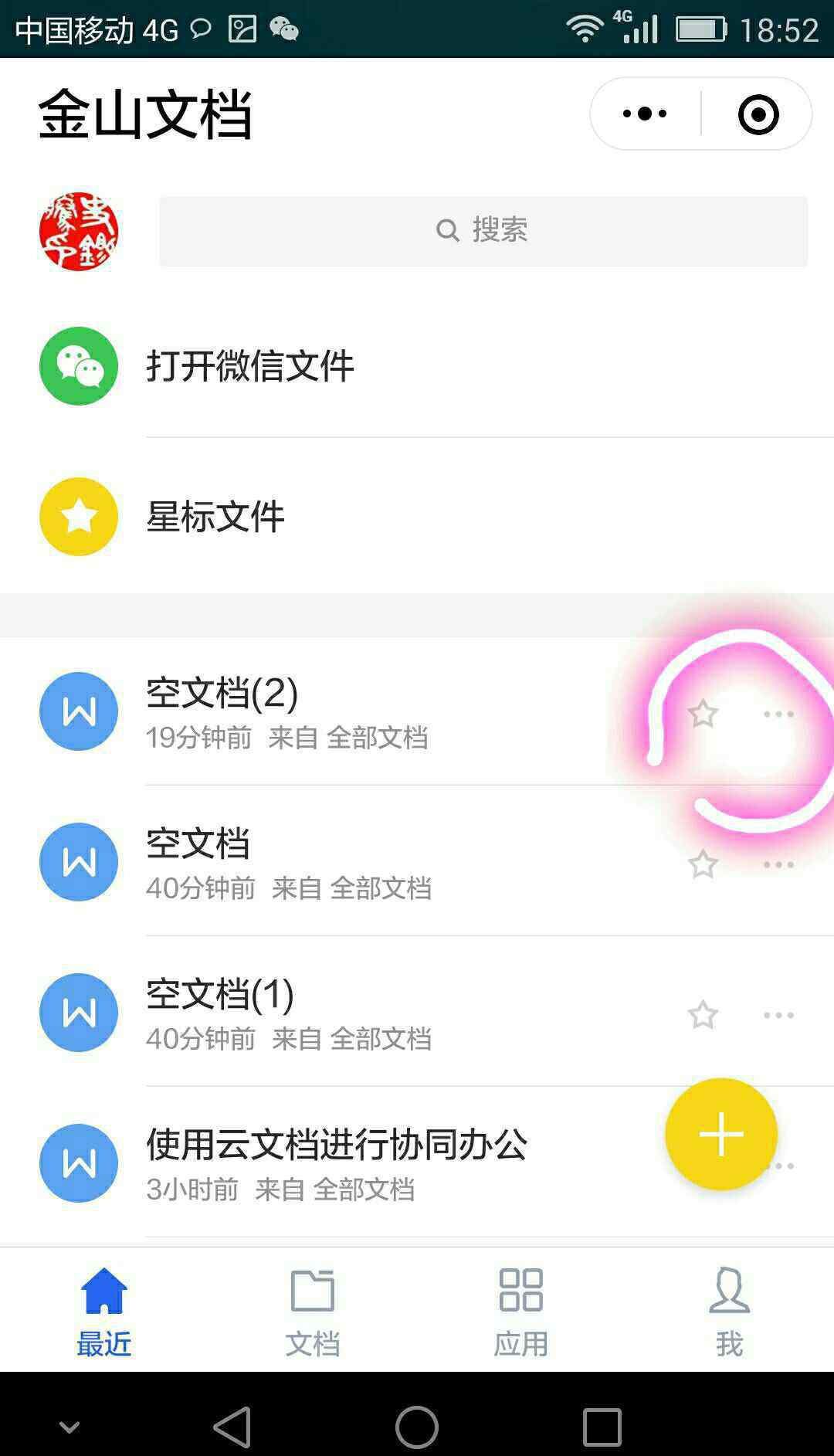834x1456 pixels.
Task: Open the mini program overflow menu
Action: pyautogui.click(x=645, y=114)
